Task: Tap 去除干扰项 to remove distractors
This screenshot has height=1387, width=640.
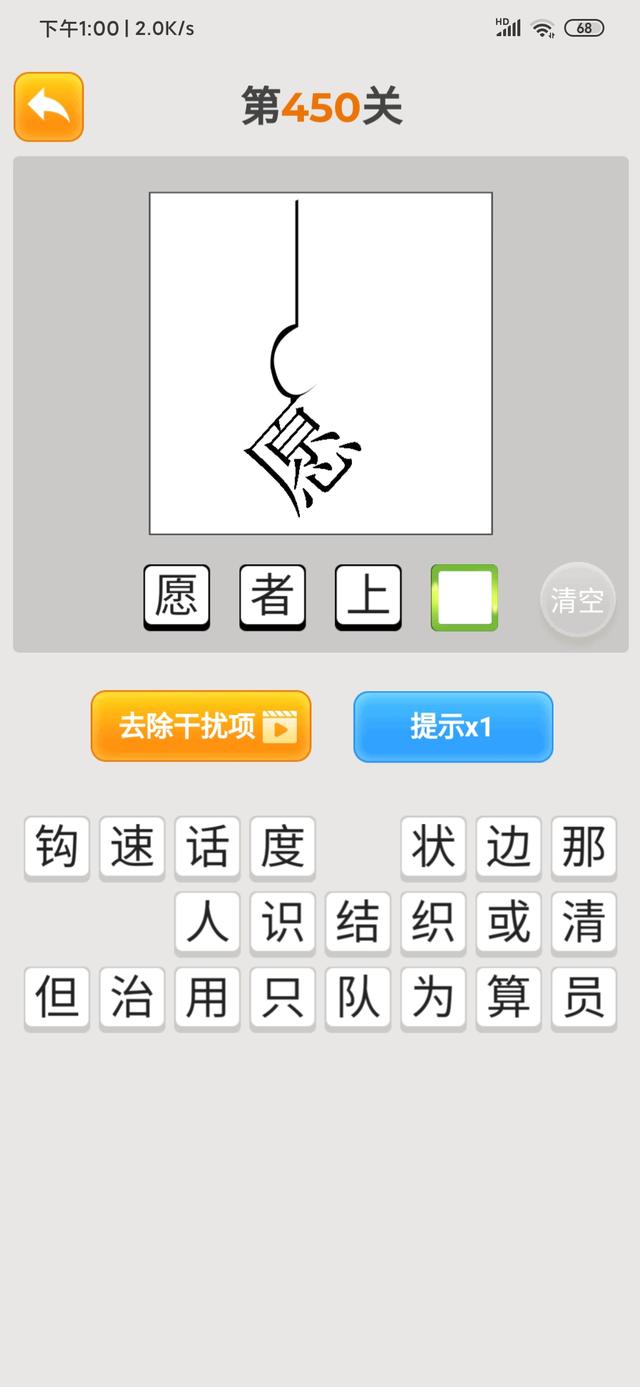Action: click(201, 726)
